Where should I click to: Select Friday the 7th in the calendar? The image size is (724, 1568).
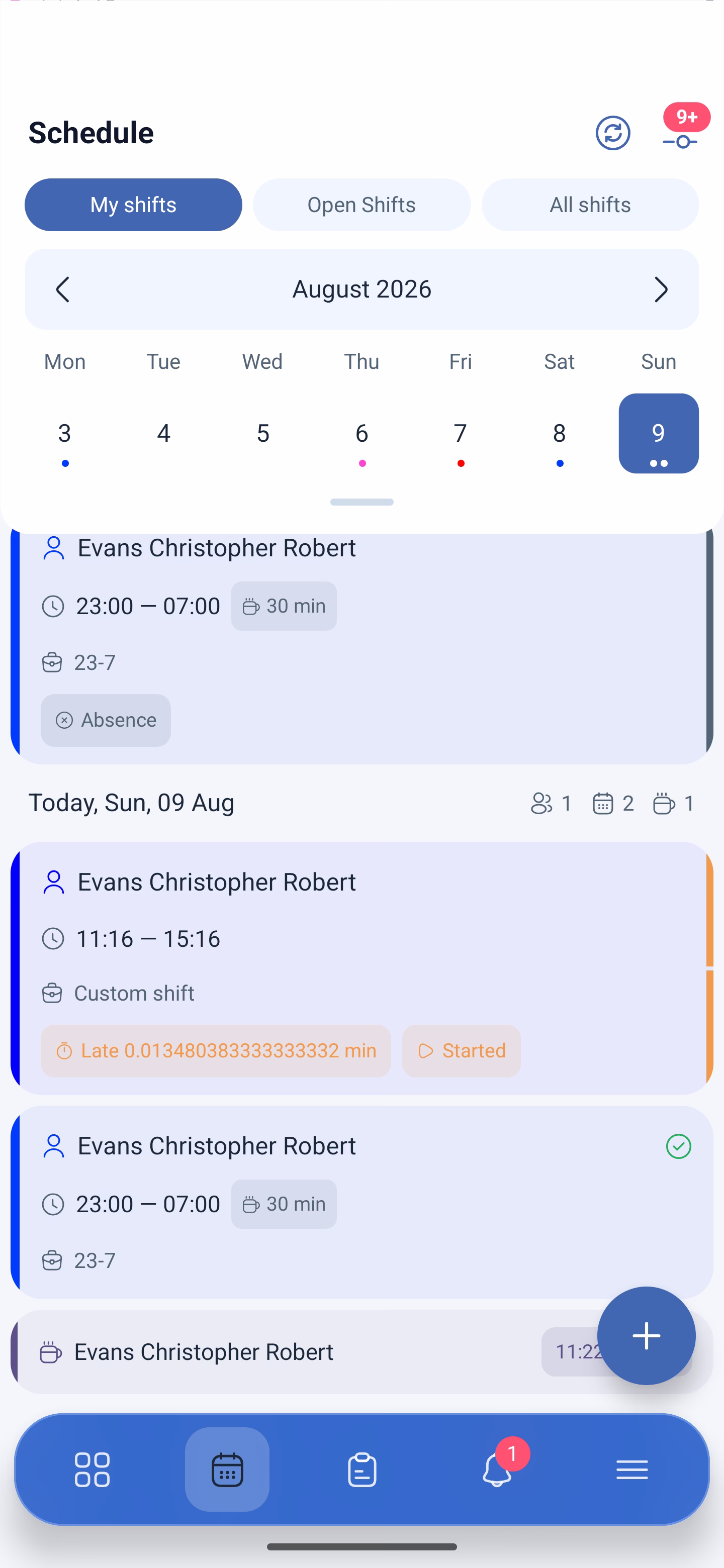point(461,433)
